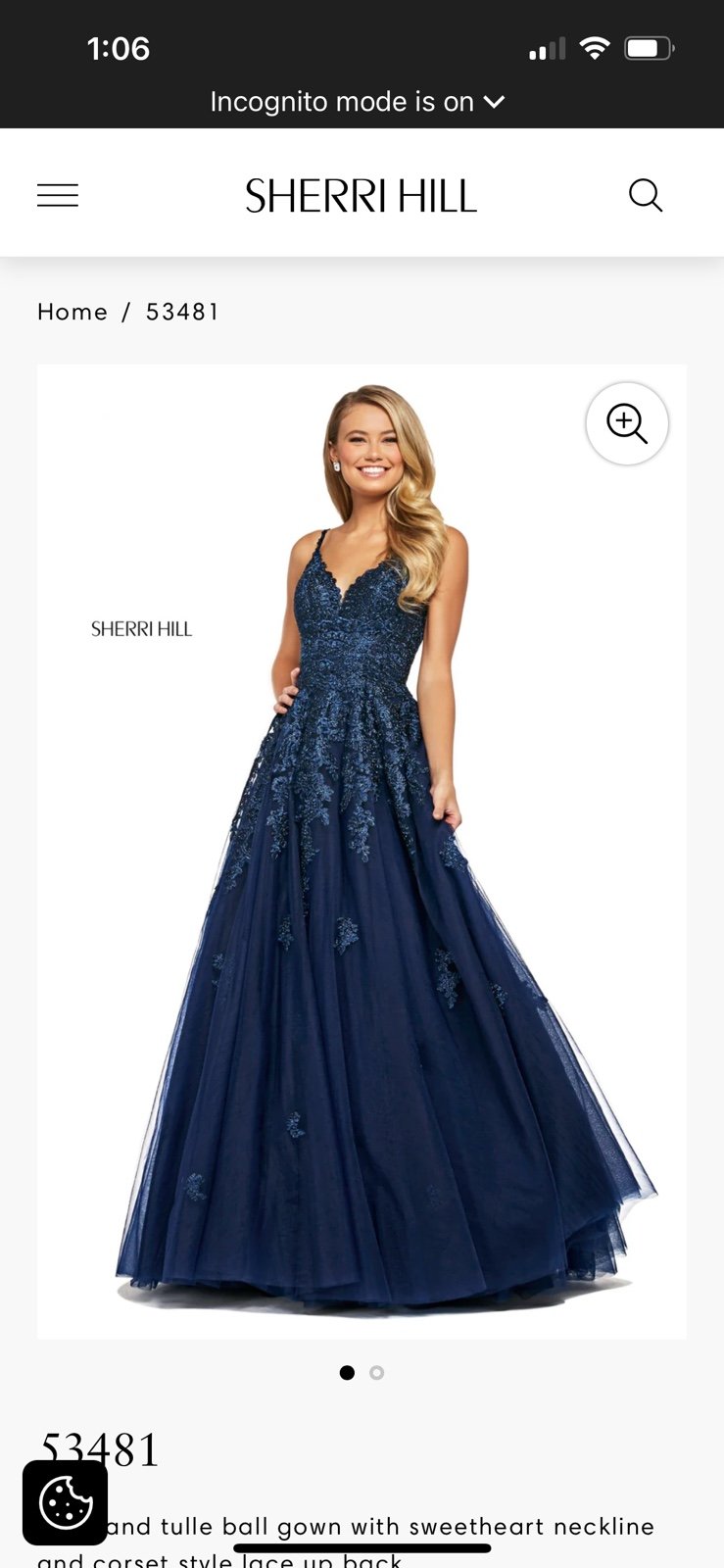Viewport: 724px width, 1568px height.
Task: Open the site search
Action: 646,195
